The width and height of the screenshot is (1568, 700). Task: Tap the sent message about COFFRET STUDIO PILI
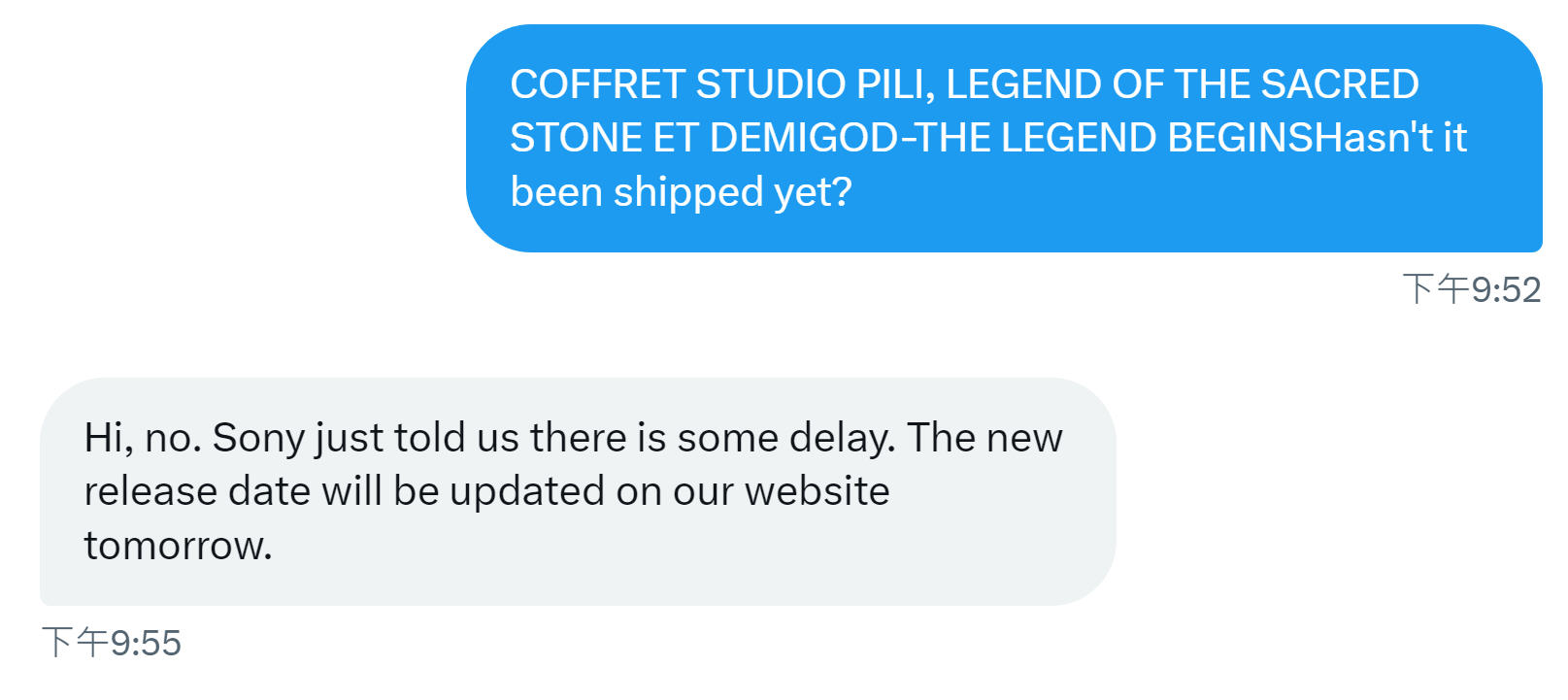pyautogui.click(x=1003, y=138)
